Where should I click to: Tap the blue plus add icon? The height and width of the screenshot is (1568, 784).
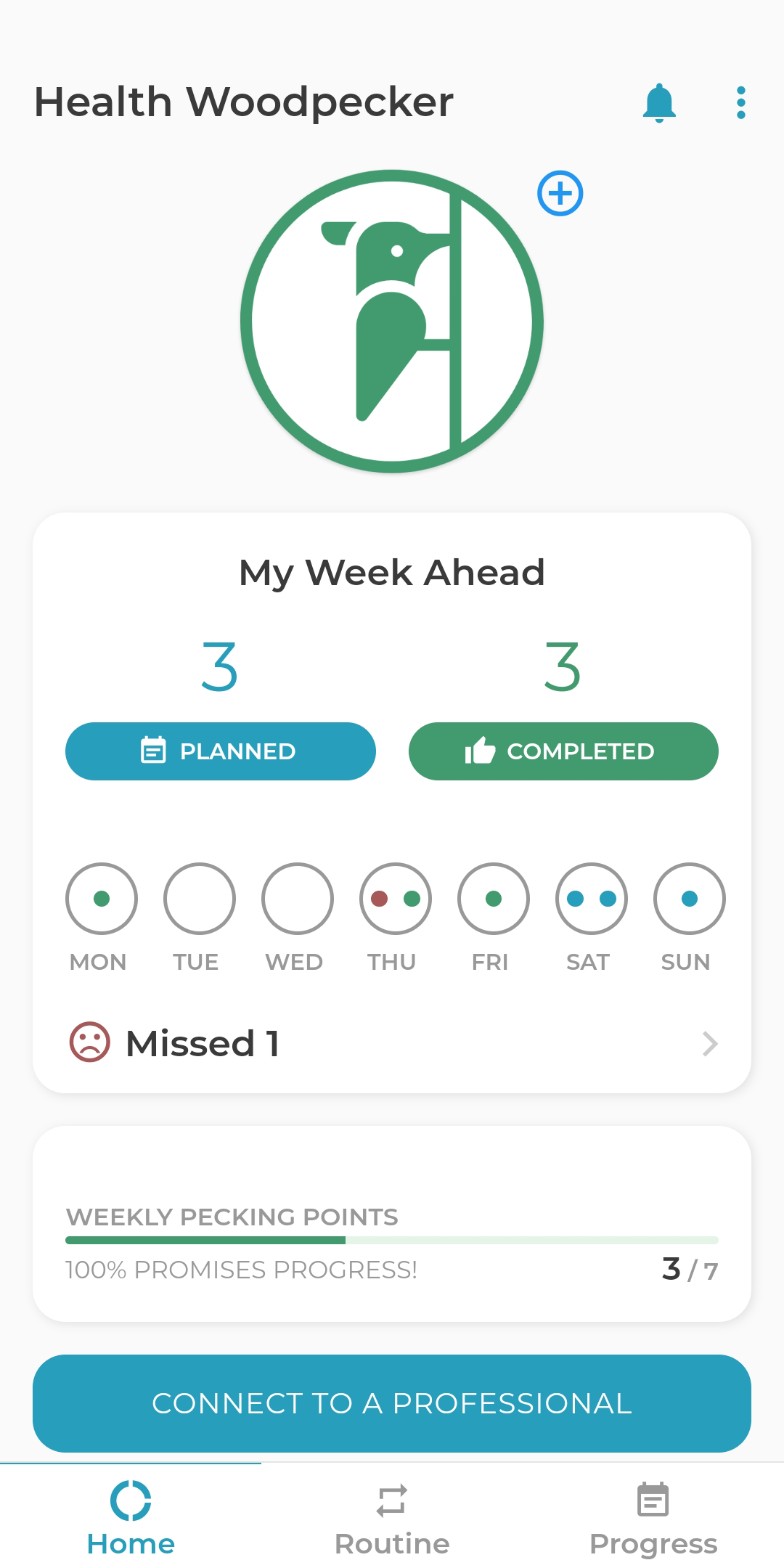pyautogui.click(x=560, y=193)
